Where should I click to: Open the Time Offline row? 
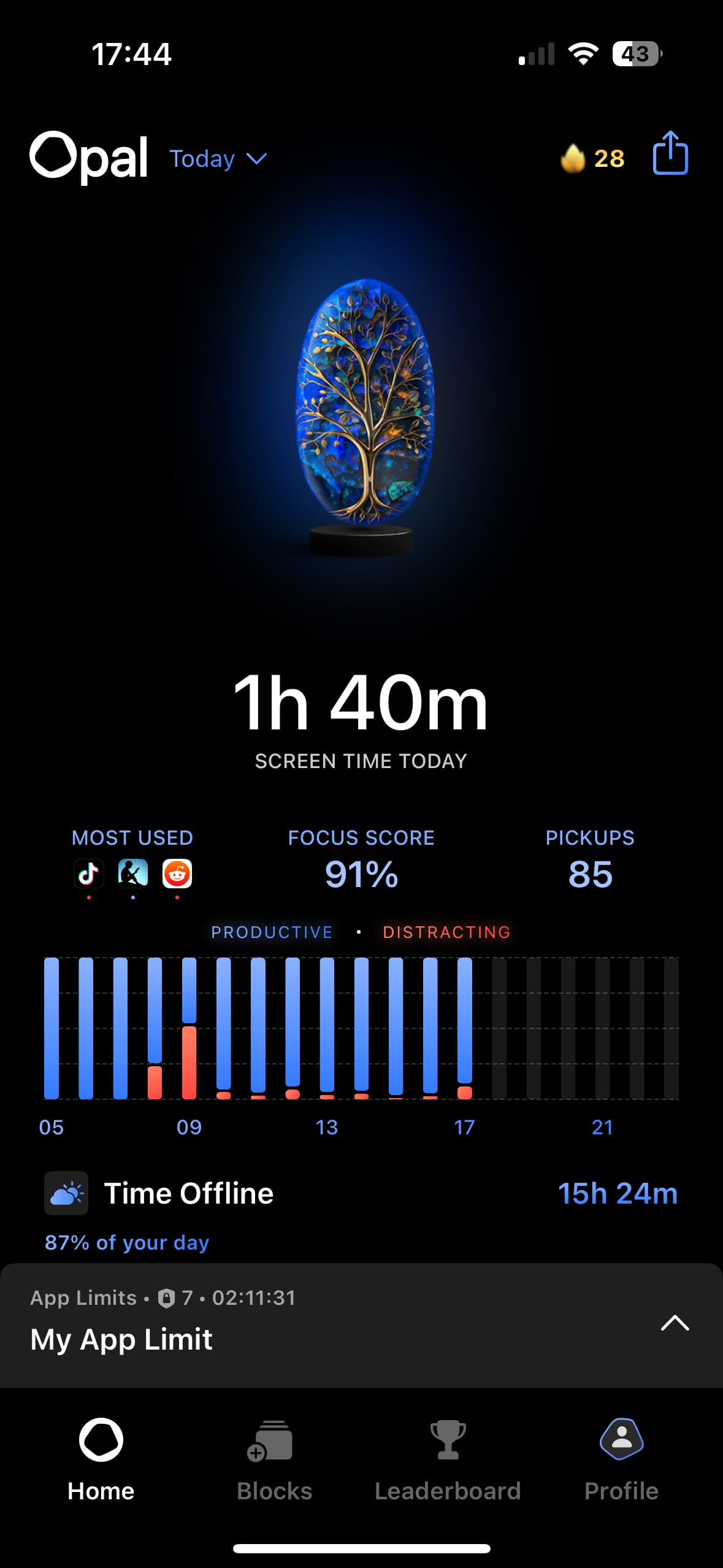click(361, 1193)
